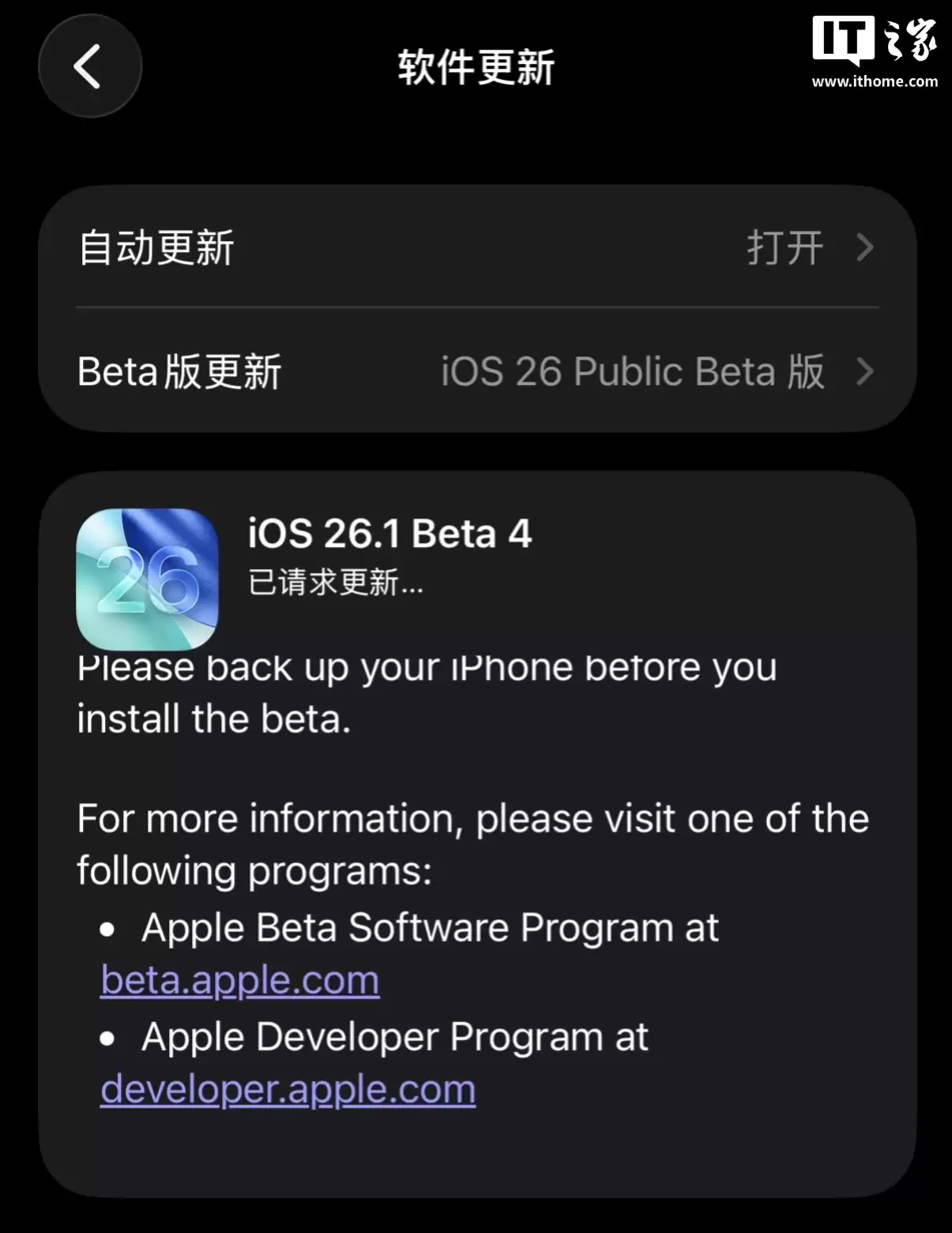Tap the back chevron inside the dark circle
This screenshot has width=952, height=1233.
click(89, 66)
